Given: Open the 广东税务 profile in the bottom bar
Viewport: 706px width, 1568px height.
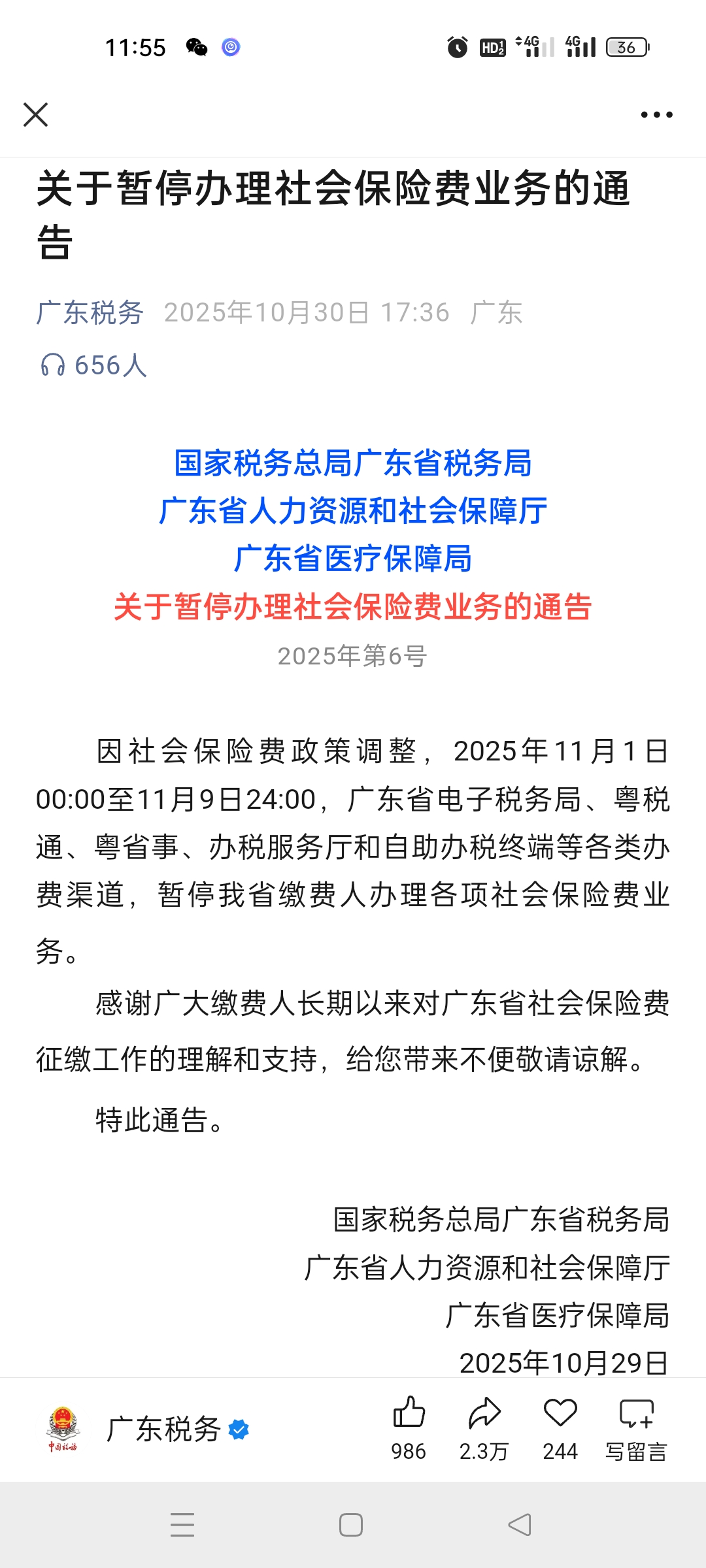Looking at the screenshot, I should (x=163, y=1429).
